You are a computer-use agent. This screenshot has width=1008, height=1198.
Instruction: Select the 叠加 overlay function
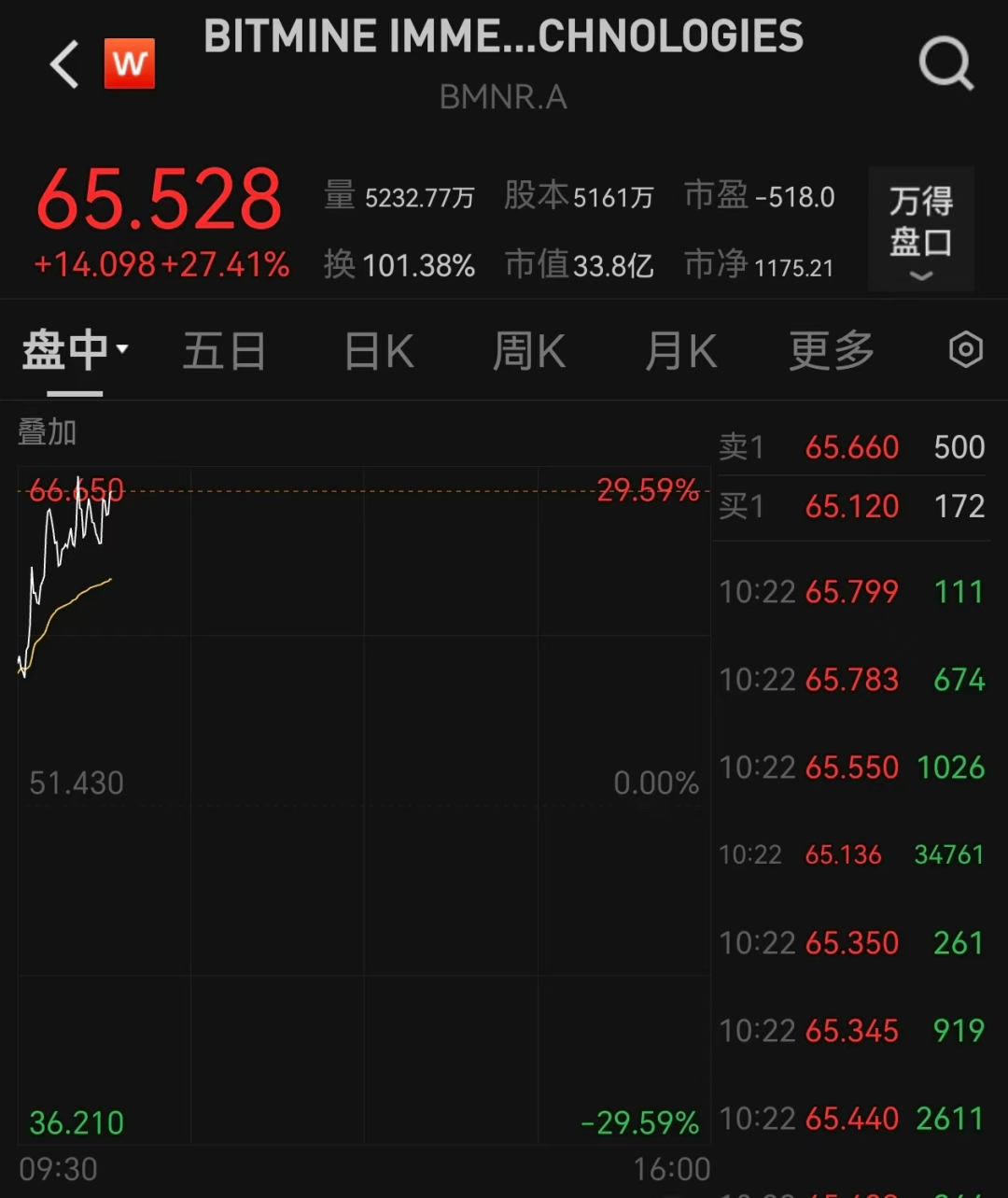point(47,431)
